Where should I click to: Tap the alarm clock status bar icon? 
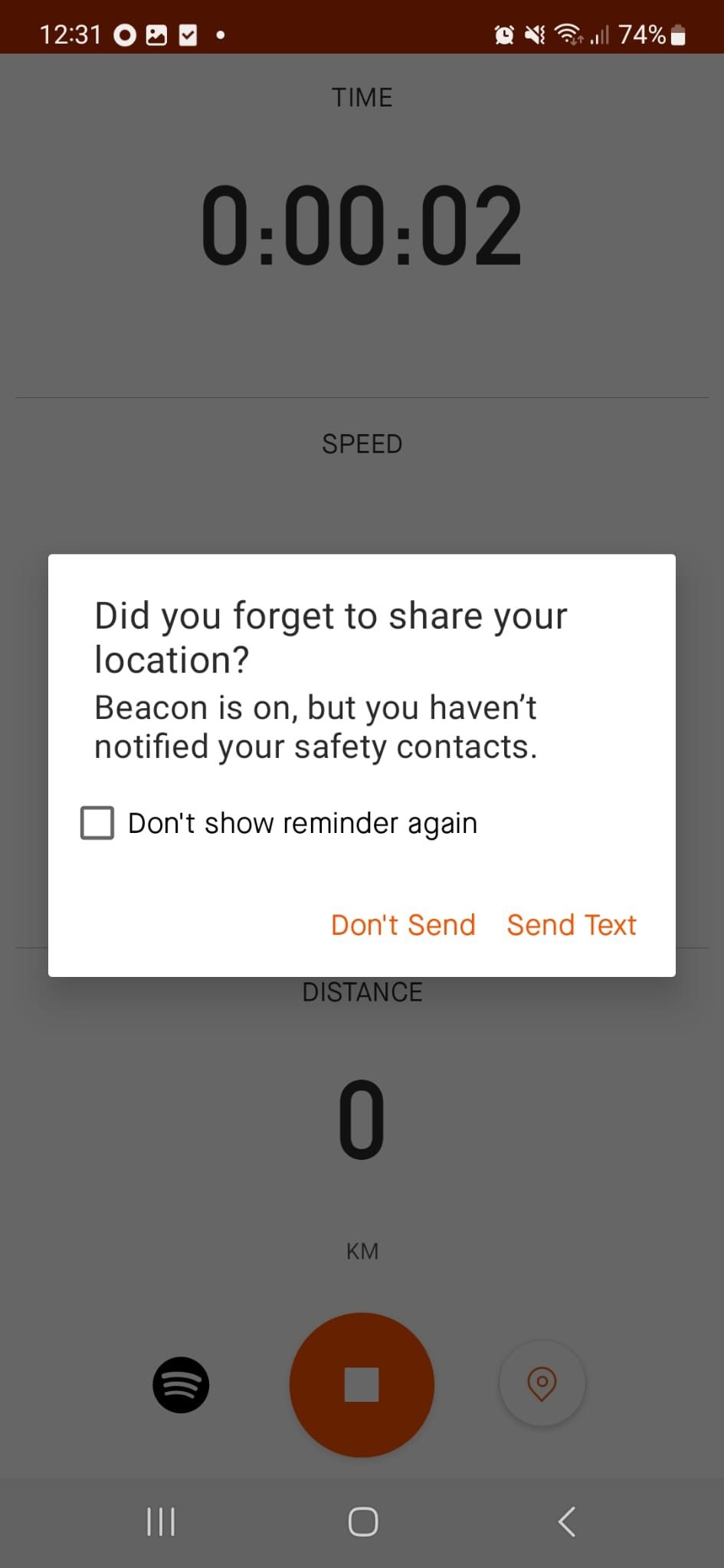[x=505, y=34]
